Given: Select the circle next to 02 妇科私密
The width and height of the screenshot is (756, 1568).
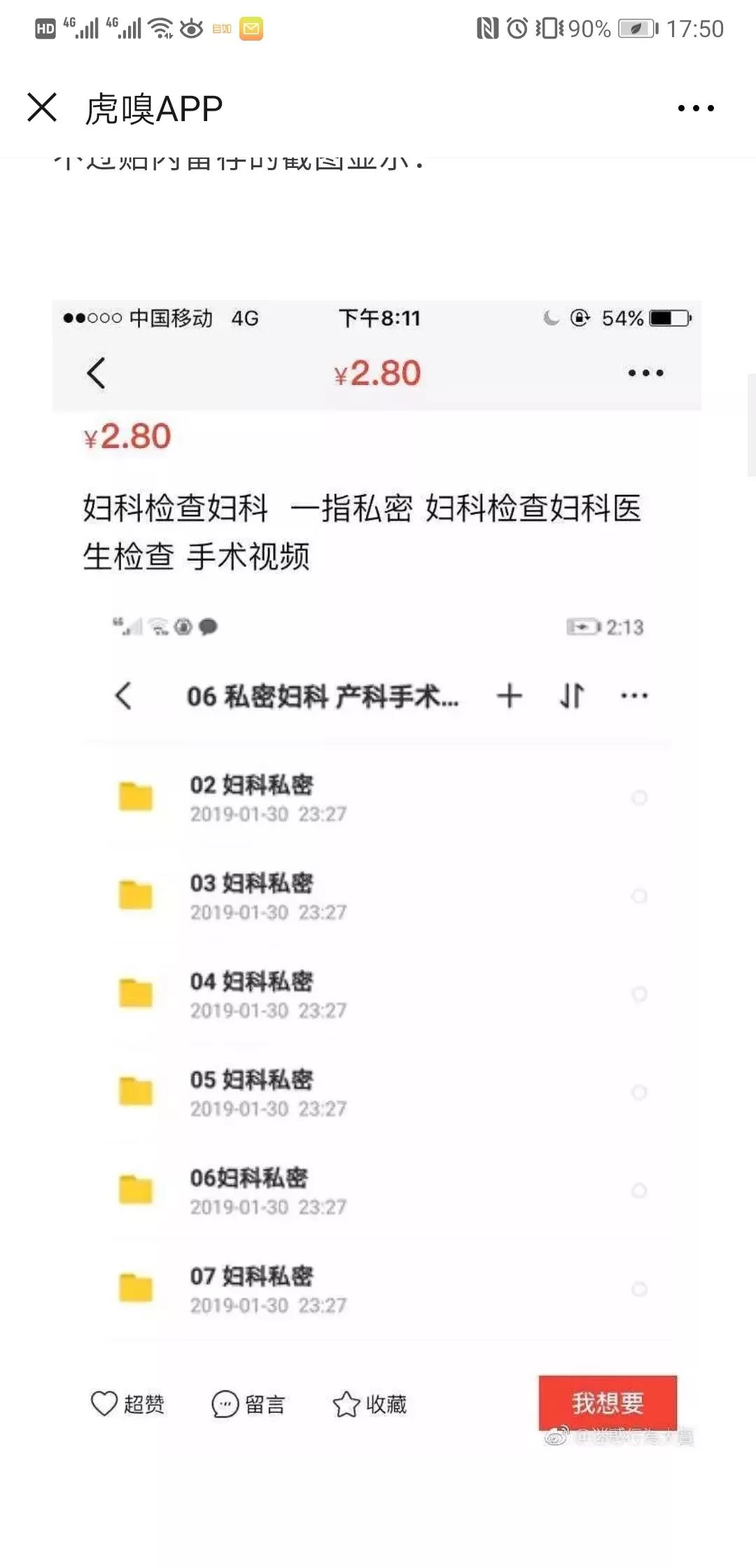Looking at the screenshot, I should [640, 799].
